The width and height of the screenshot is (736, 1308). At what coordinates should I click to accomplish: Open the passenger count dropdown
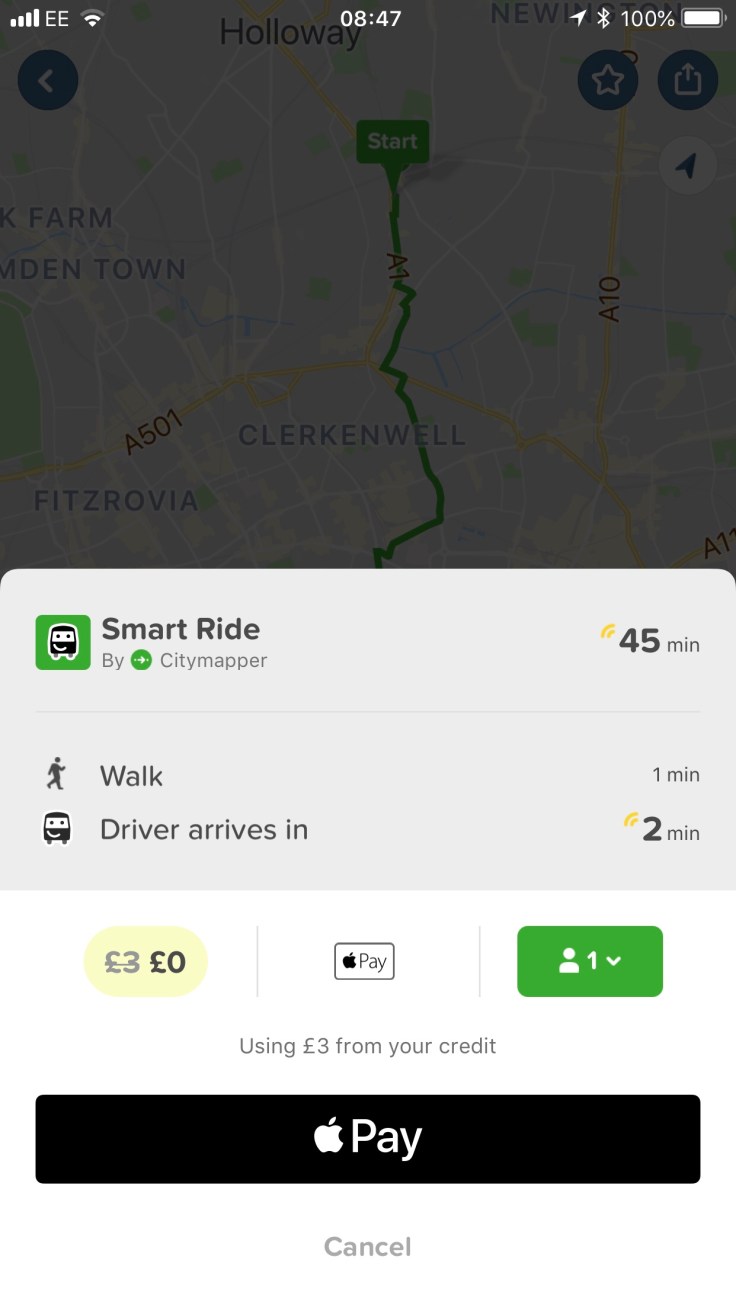[x=590, y=962]
